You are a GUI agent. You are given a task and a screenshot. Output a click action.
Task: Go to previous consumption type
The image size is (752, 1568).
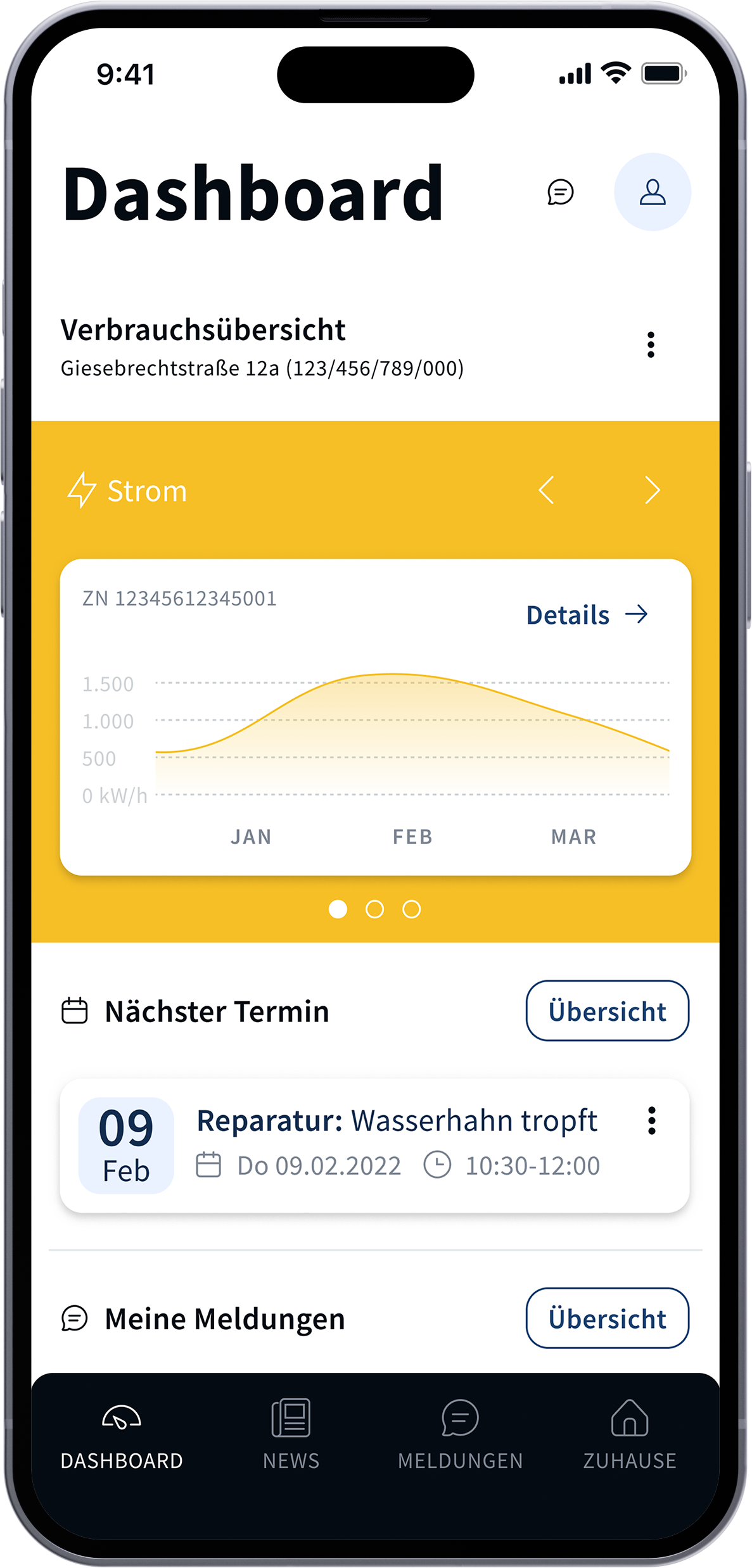click(x=546, y=490)
